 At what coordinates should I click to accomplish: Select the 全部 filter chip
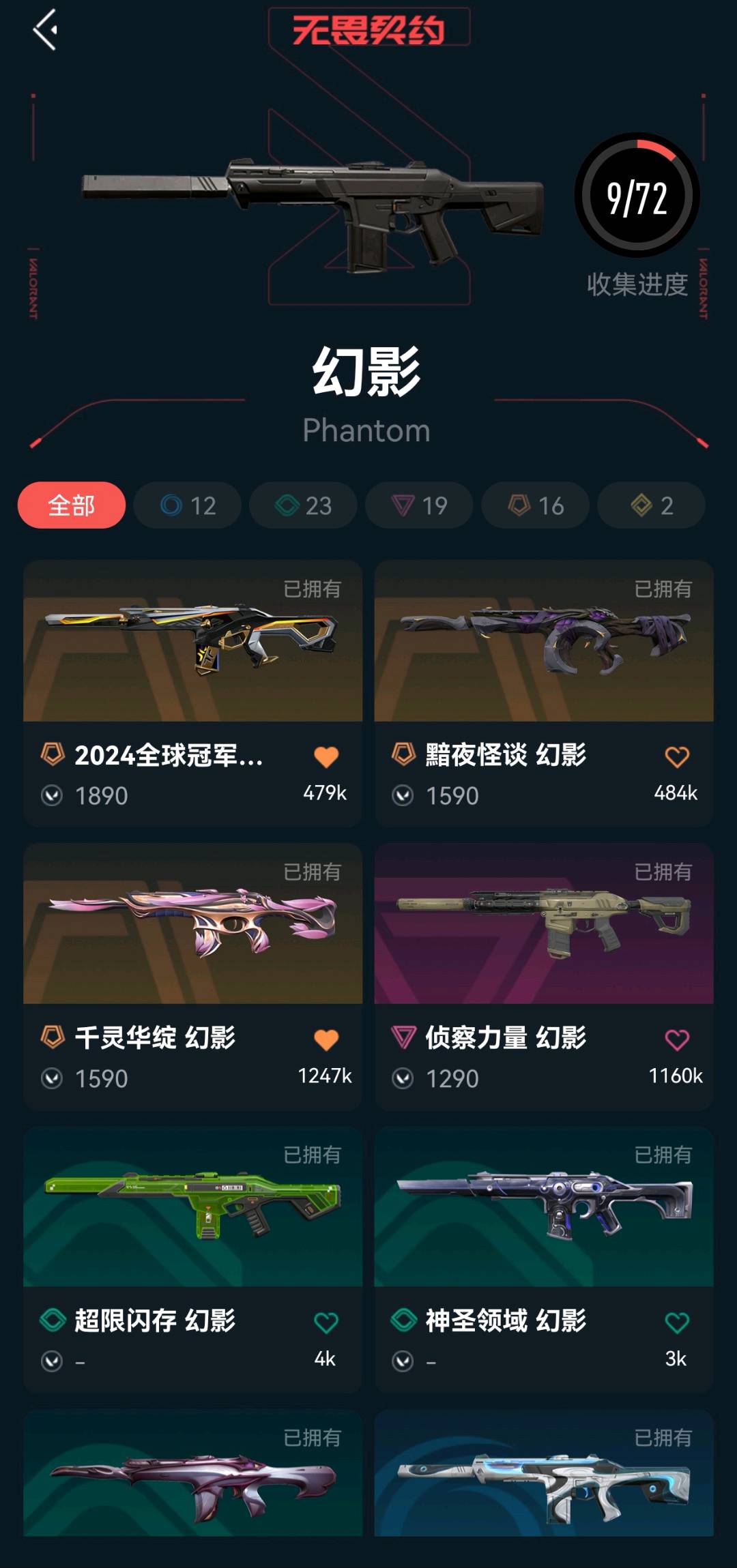click(72, 505)
